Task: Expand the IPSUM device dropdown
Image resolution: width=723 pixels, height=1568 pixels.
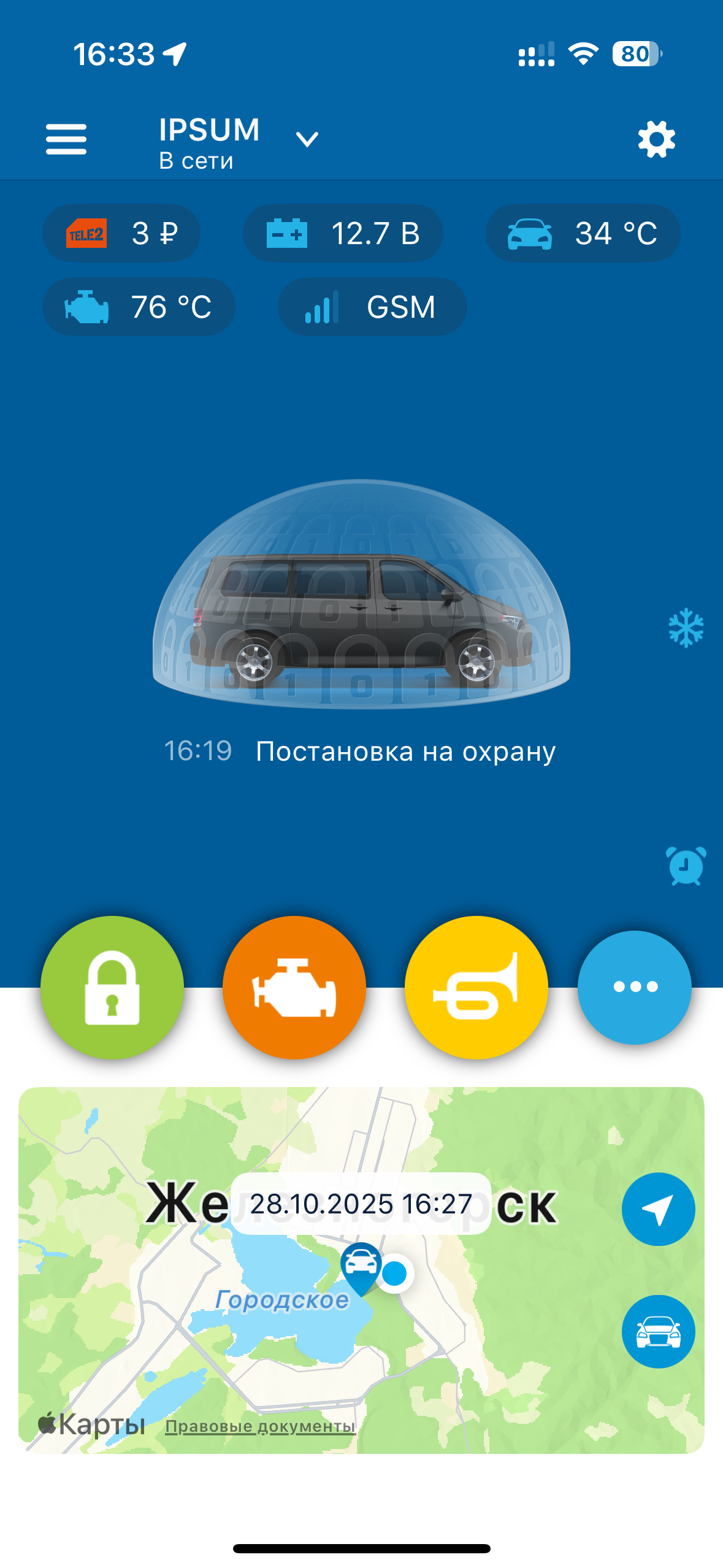Action: tap(306, 140)
